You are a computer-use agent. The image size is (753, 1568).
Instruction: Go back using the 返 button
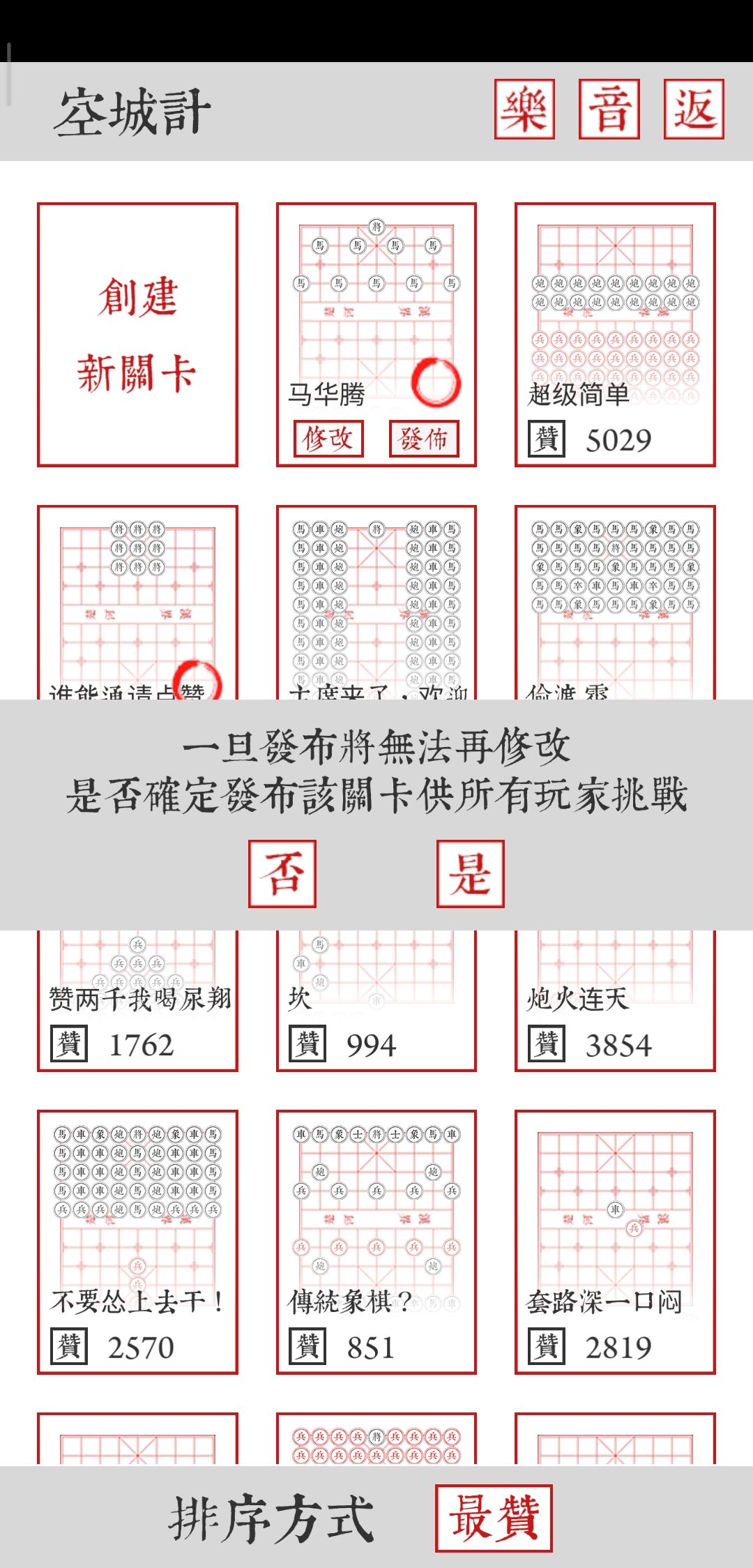[694, 109]
